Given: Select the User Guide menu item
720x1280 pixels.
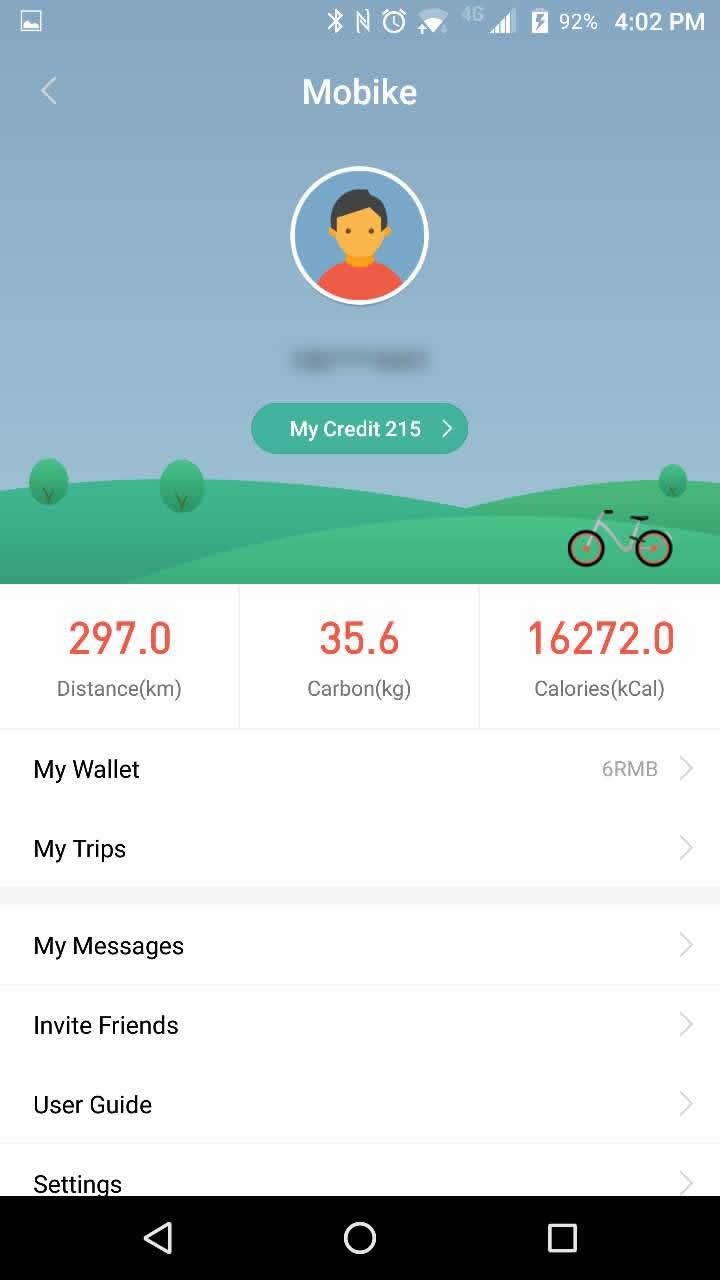Looking at the screenshot, I should coord(92,1104).
